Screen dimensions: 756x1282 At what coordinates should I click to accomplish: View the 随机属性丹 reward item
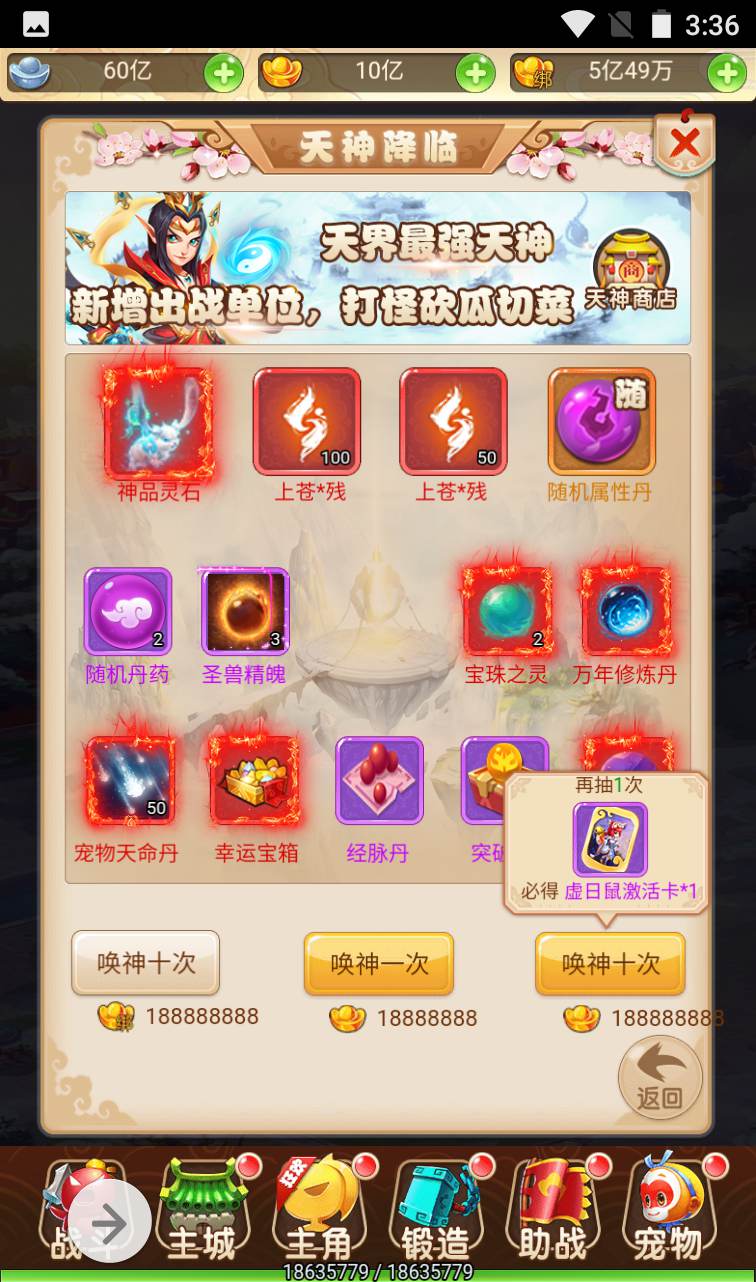click(x=601, y=422)
